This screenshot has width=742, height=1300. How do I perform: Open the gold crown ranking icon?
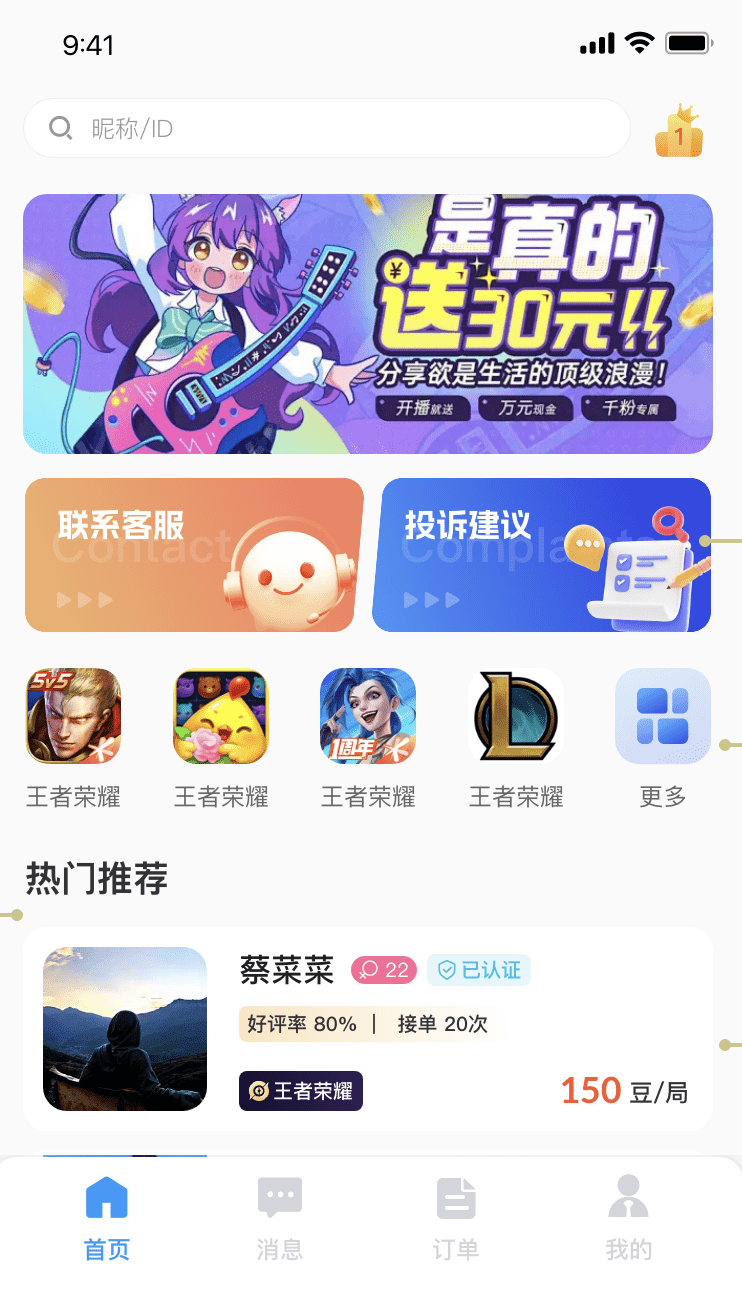point(679,131)
